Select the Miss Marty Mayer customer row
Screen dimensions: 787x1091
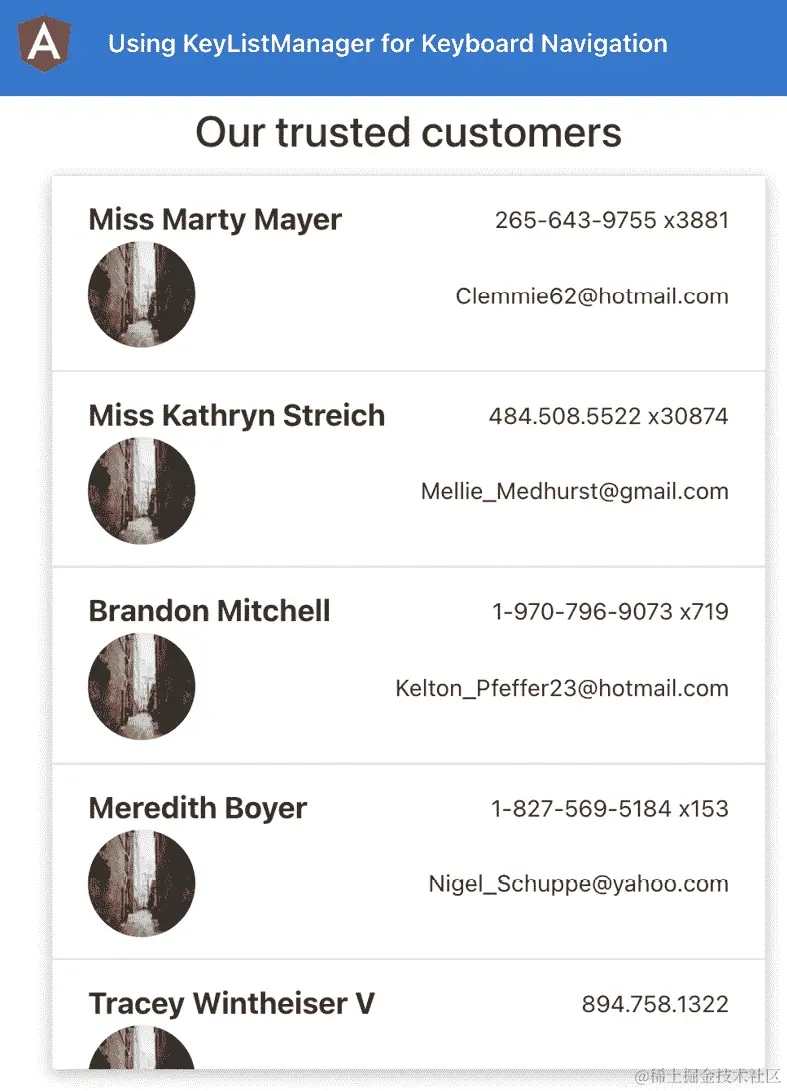click(x=408, y=273)
